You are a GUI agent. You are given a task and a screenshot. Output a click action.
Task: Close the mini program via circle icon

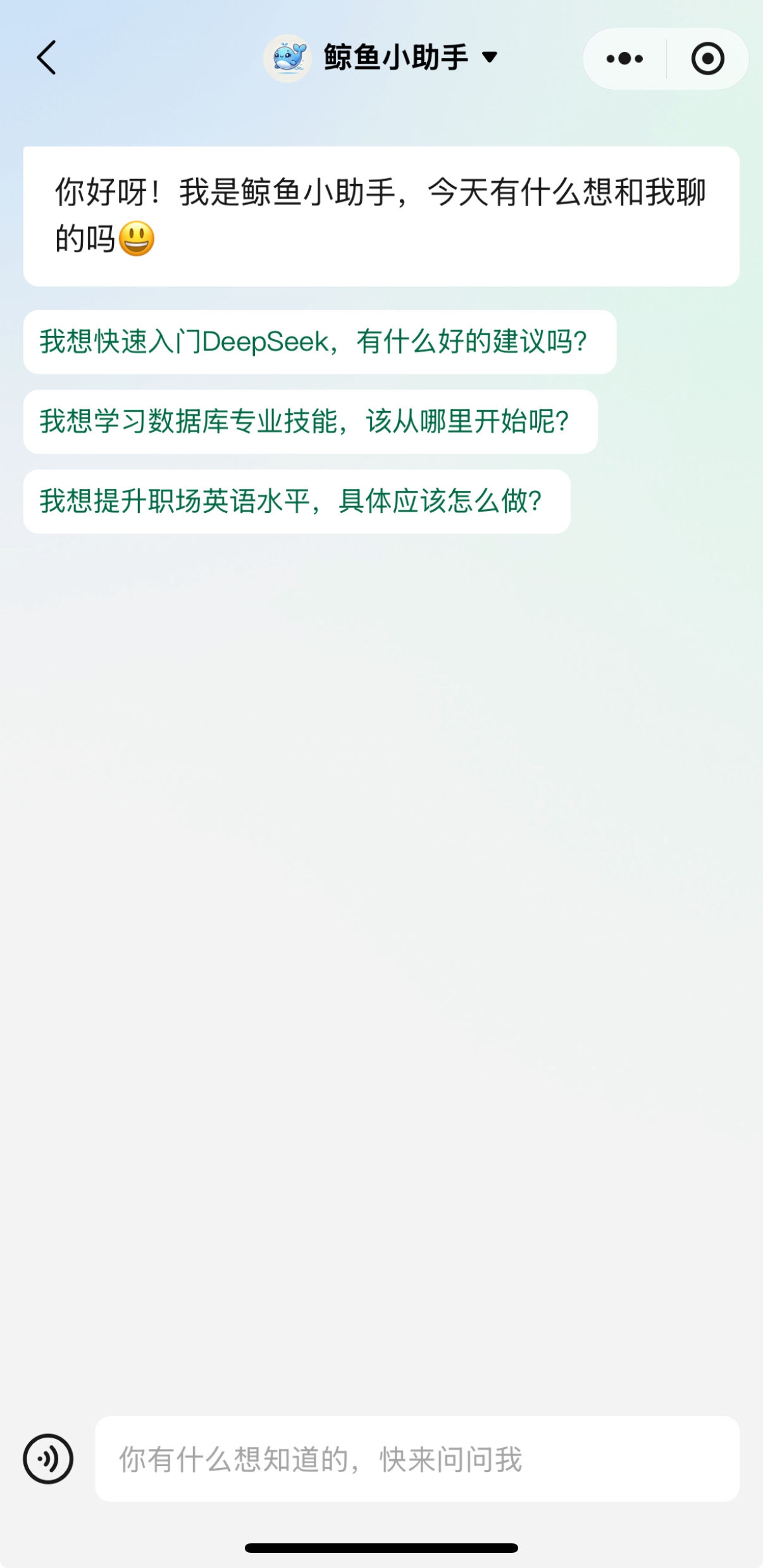[707, 59]
